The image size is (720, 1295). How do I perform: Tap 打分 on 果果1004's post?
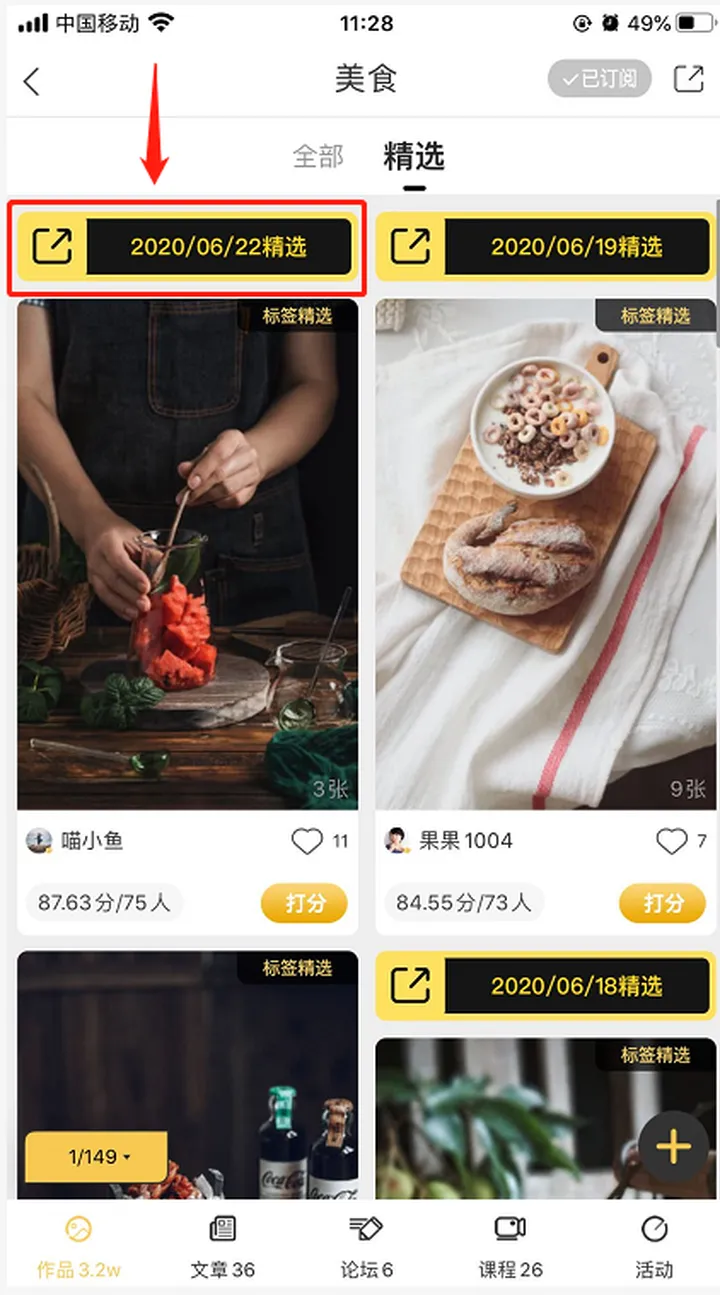tap(662, 903)
